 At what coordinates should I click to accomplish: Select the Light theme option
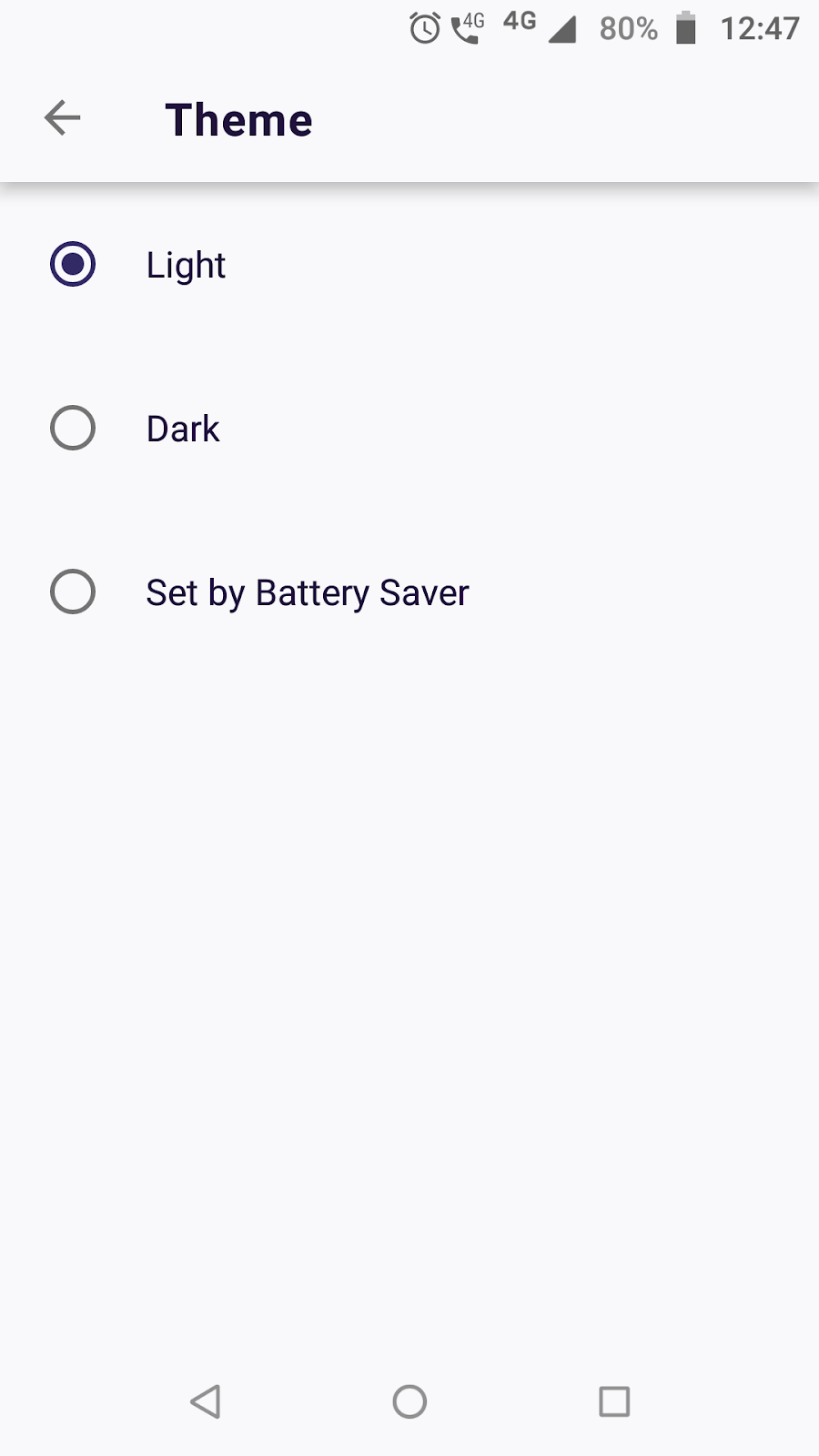click(x=73, y=265)
